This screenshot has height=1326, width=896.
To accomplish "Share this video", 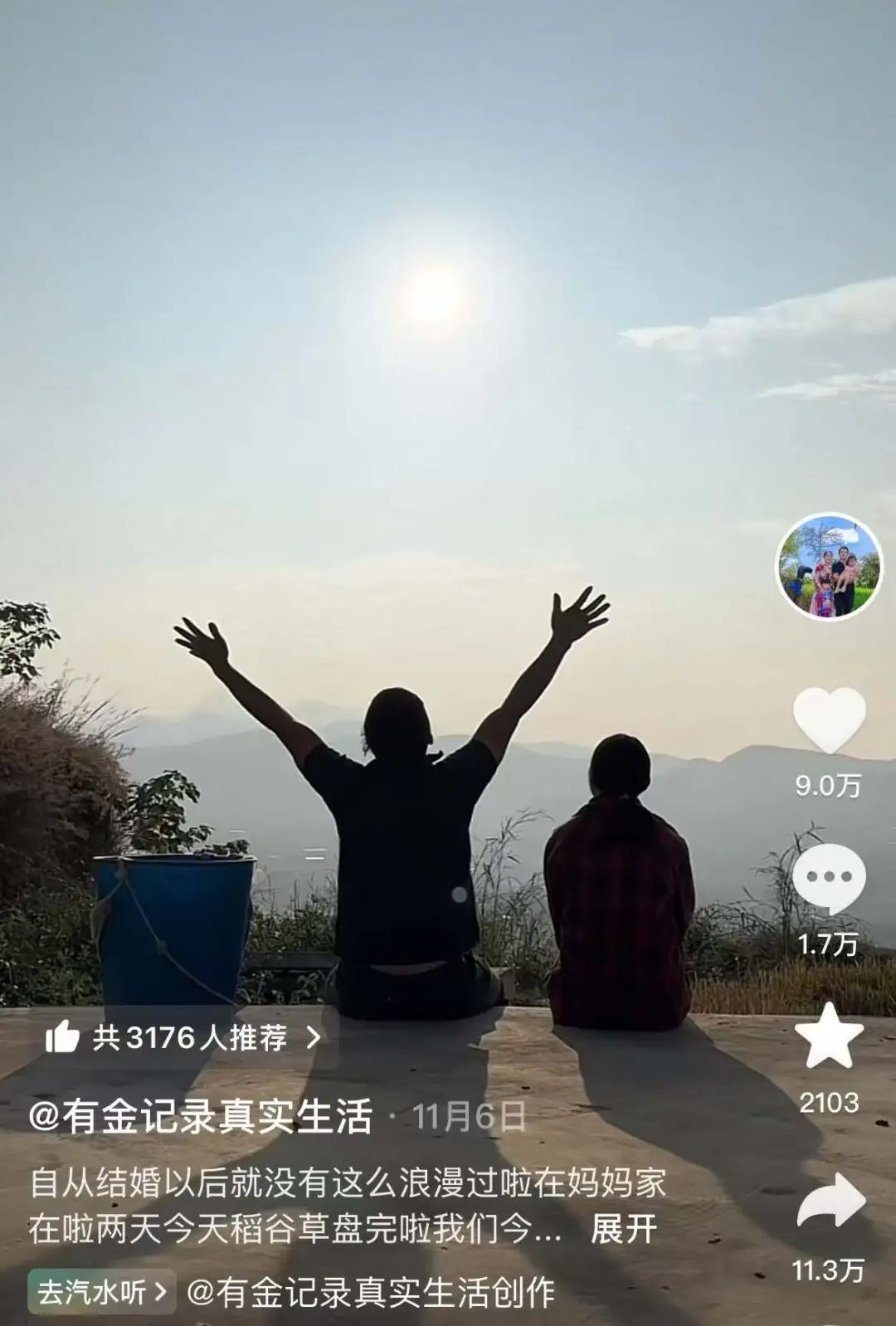I will click(x=830, y=1200).
